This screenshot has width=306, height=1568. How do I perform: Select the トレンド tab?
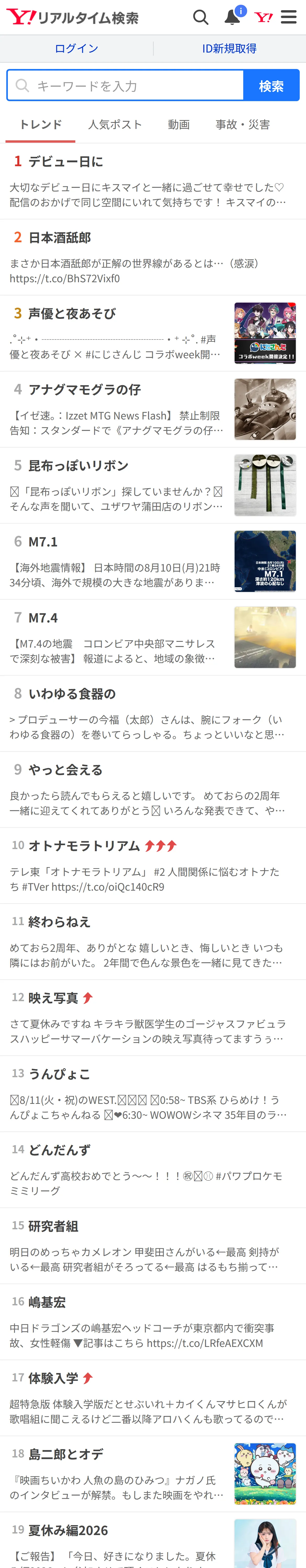tap(41, 125)
